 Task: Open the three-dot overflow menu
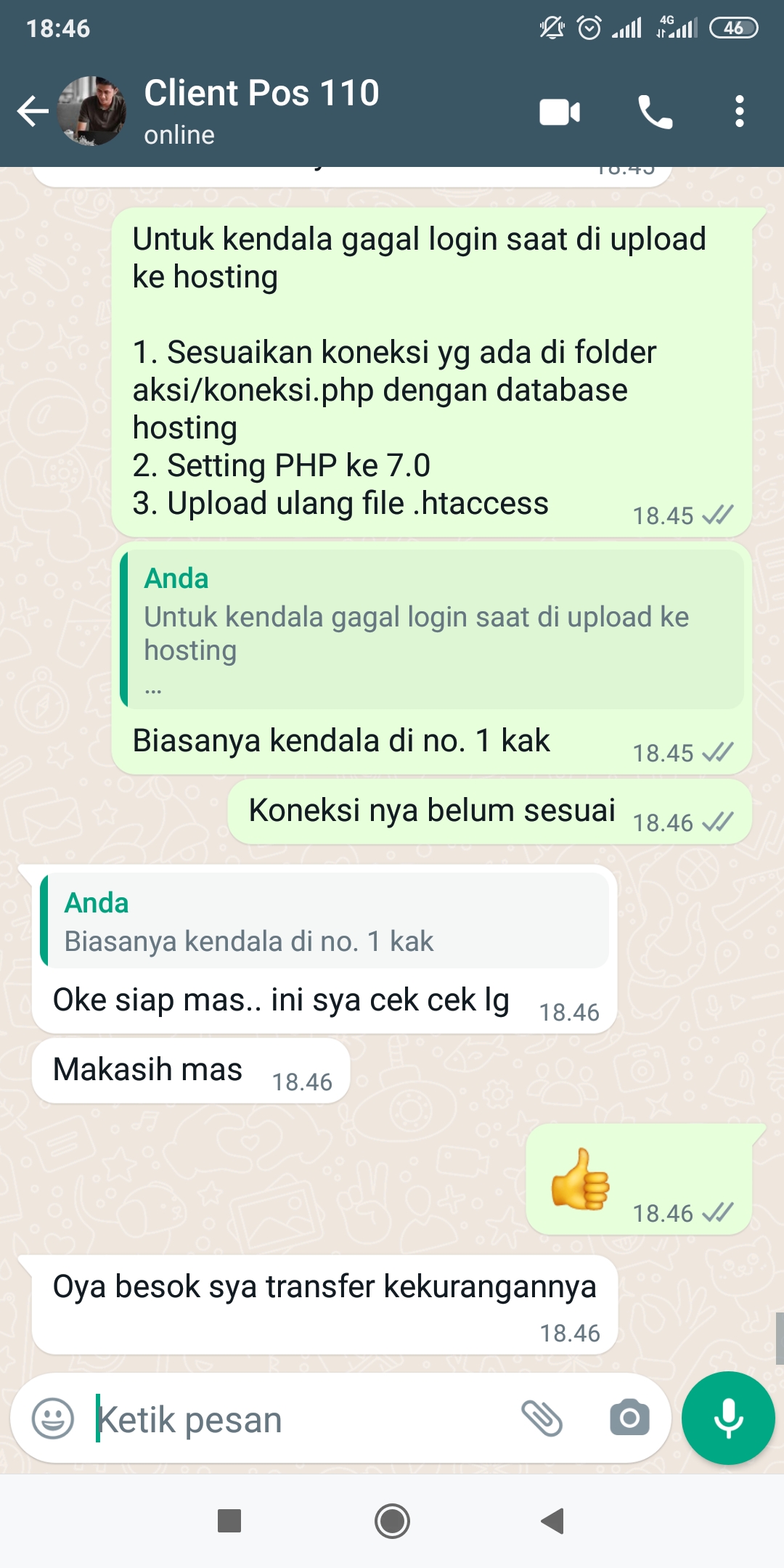739,112
